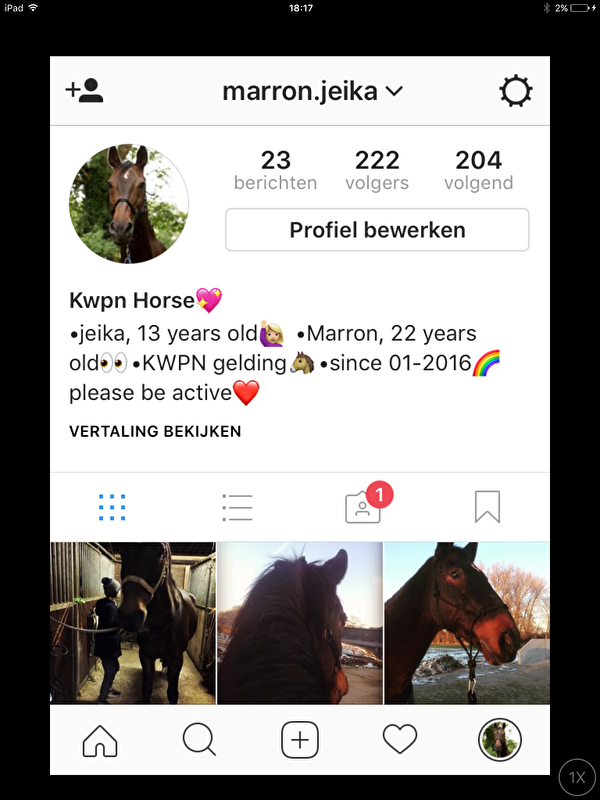Open the settings gear
Image resolution: width=600 pixels, height=800 pixels.
click(x=516, y=92)
